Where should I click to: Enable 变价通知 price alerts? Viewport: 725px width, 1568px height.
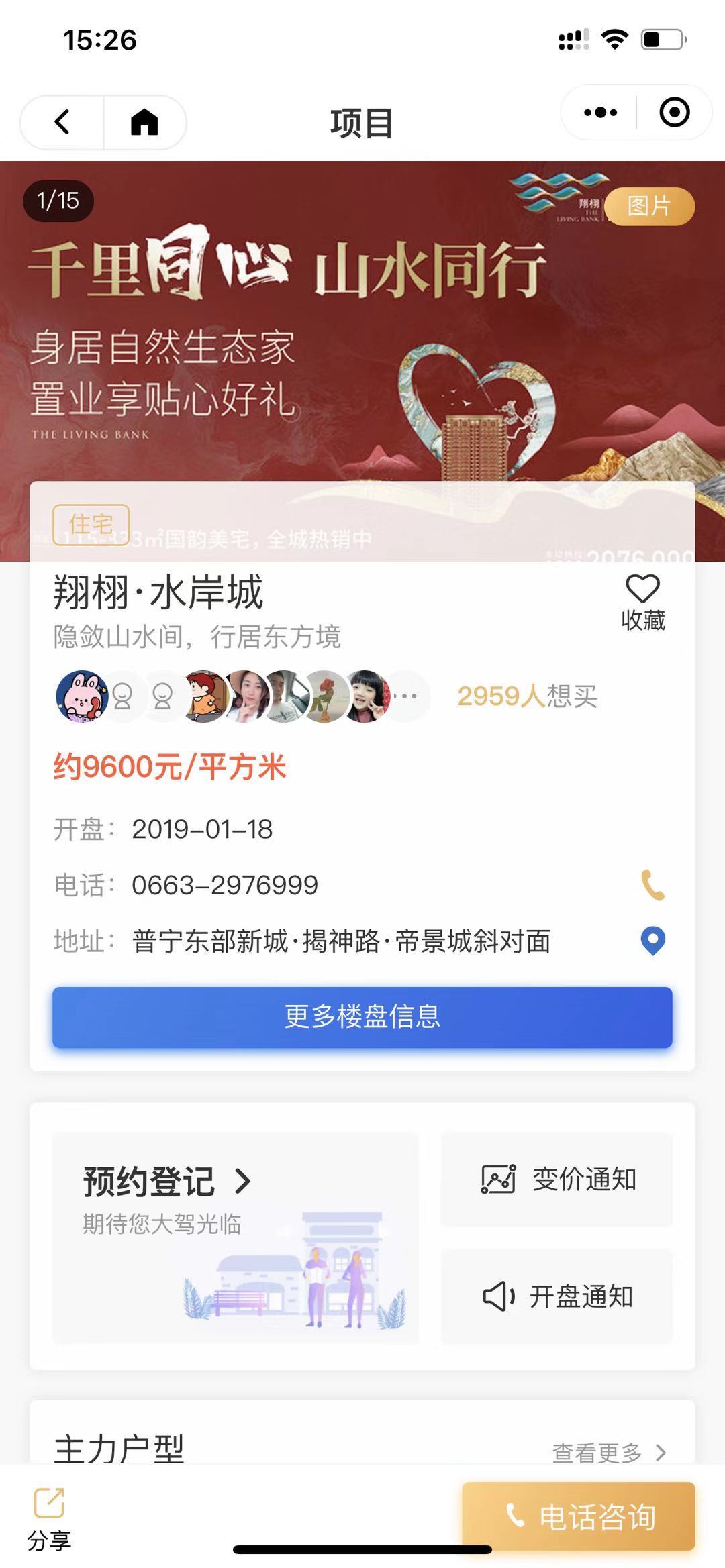(x=557, y=1179)
